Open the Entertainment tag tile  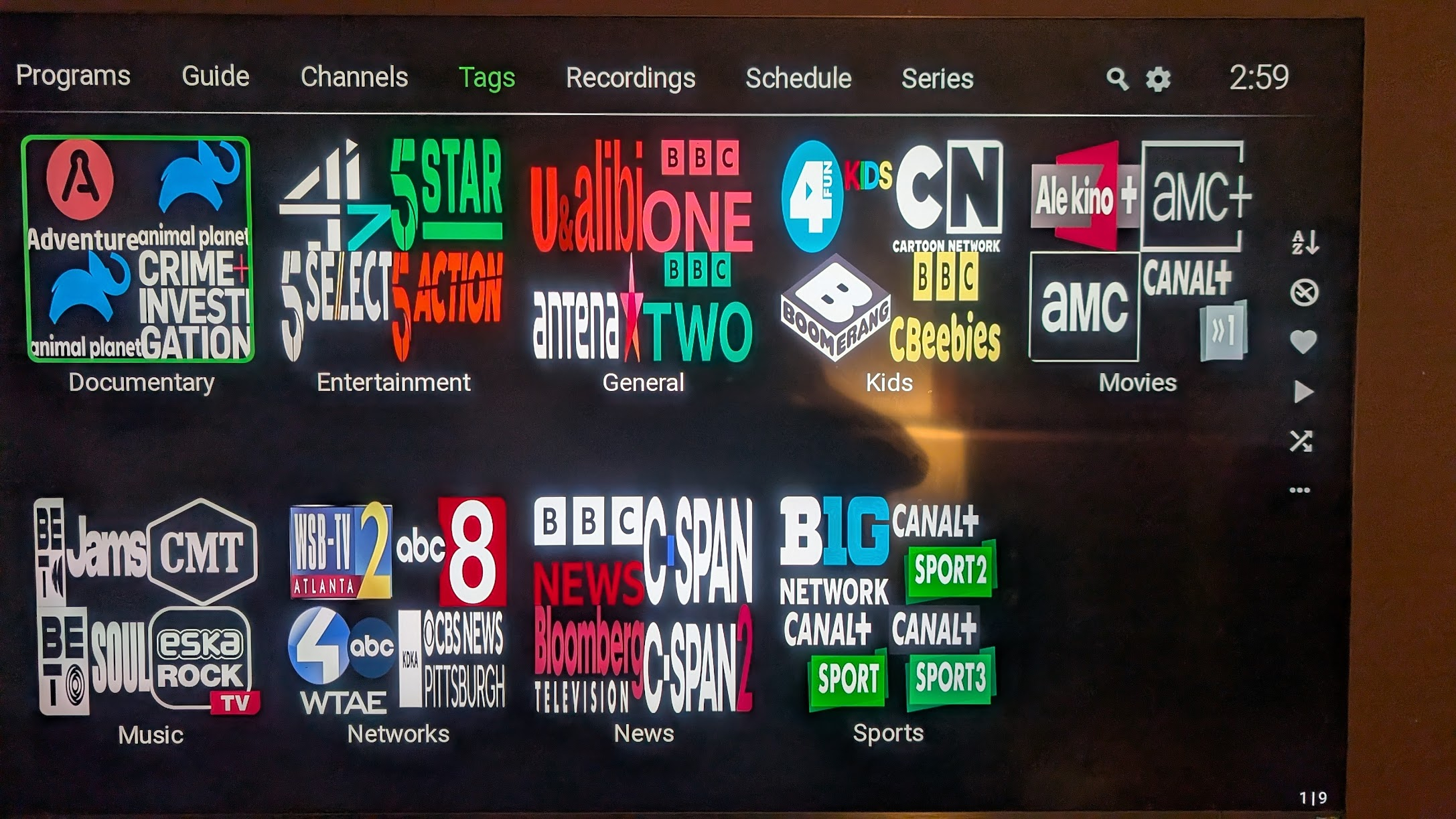pos(392,250)
